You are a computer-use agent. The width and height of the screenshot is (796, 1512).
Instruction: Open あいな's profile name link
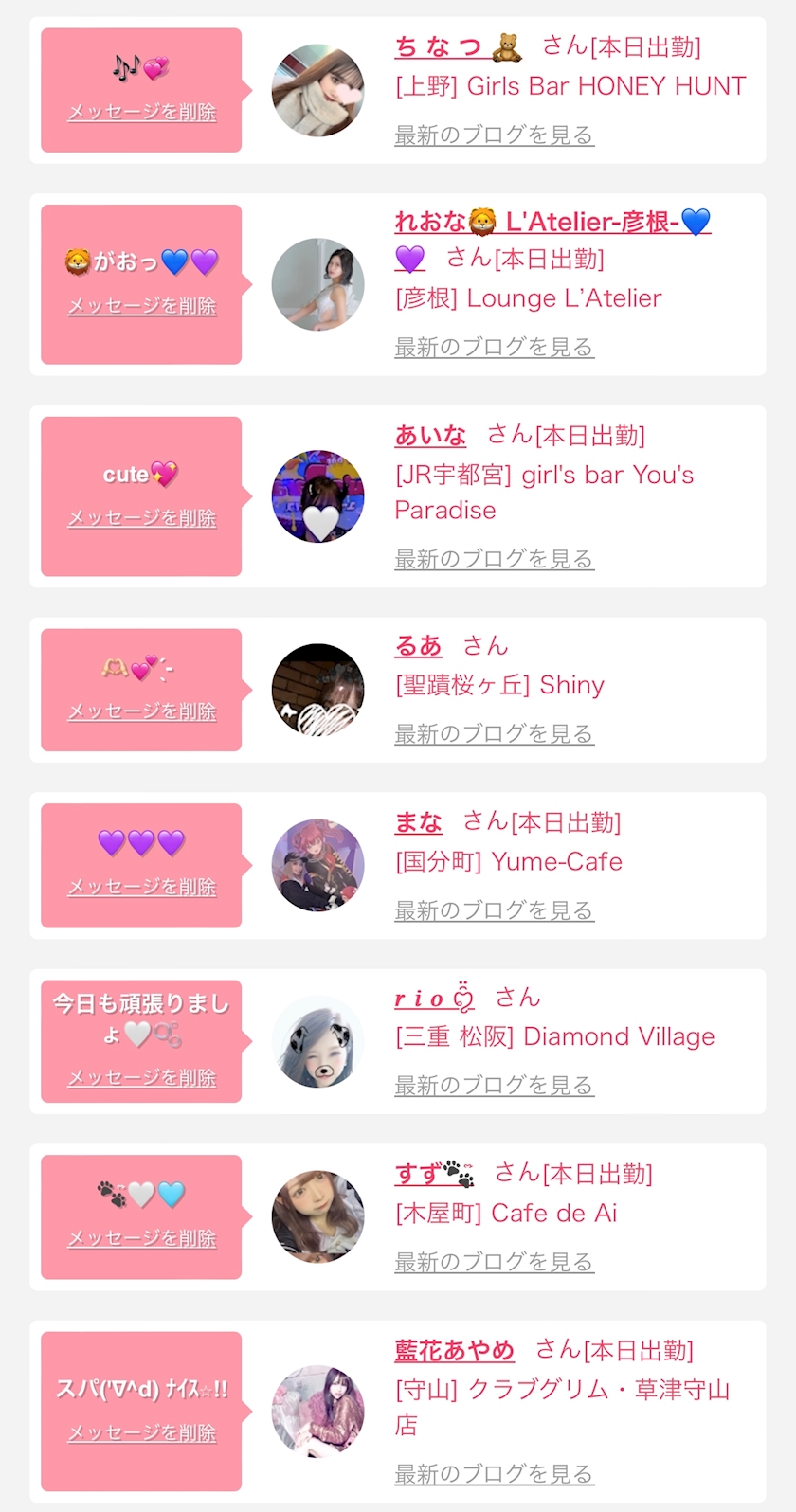point(430,436)
